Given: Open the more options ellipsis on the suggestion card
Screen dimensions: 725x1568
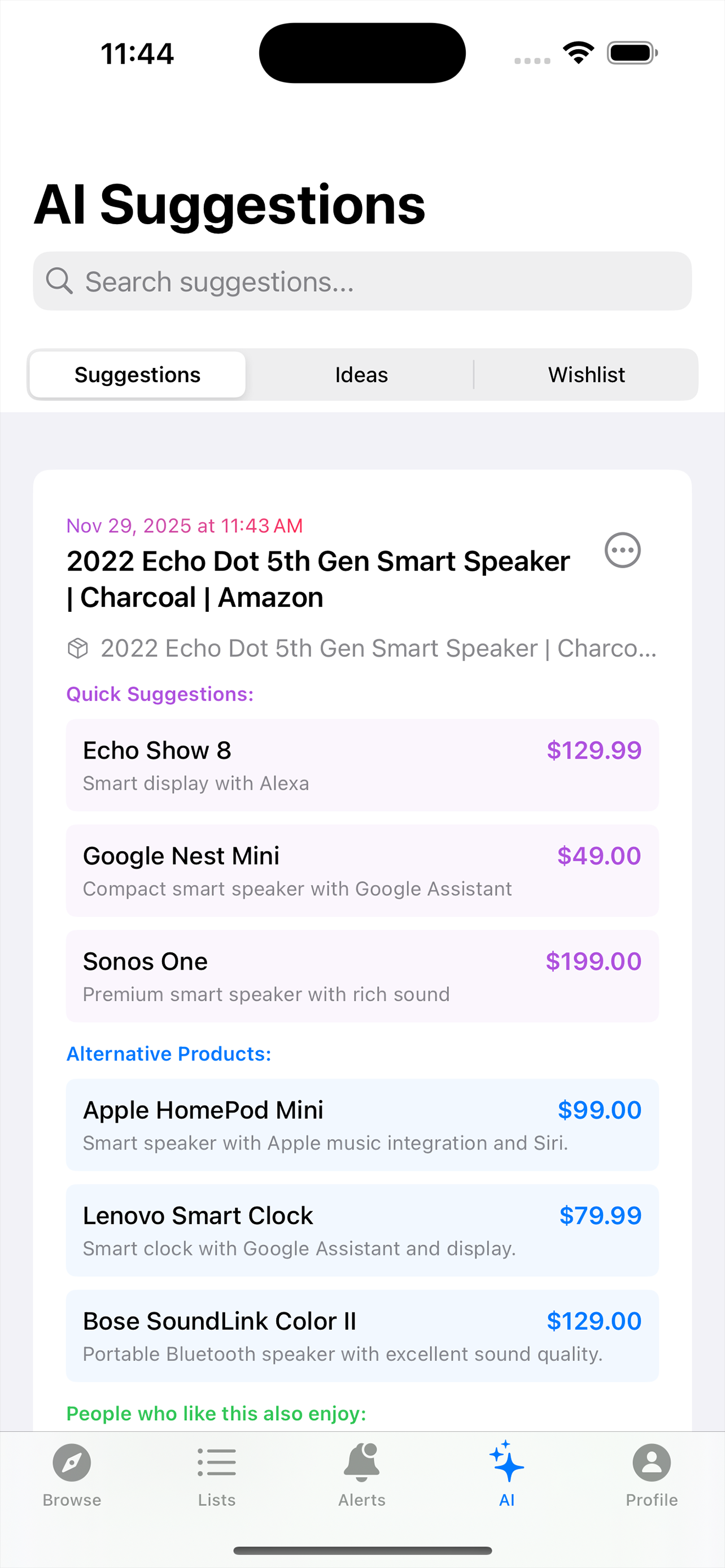Looking at the screenshot, I should (x=623, y=550).
